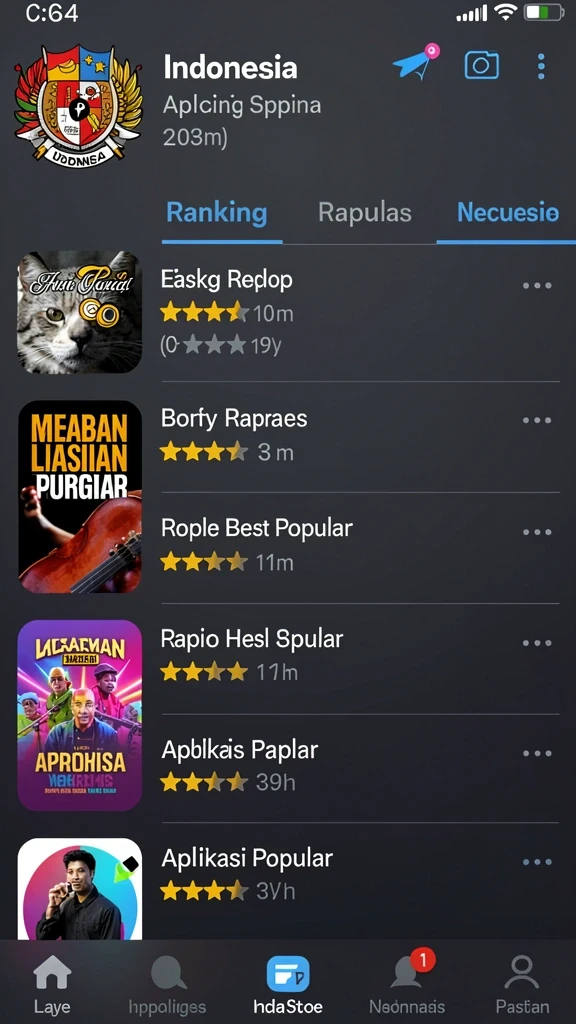Open more options for Rapio Hesl Spular

(537, 643)
